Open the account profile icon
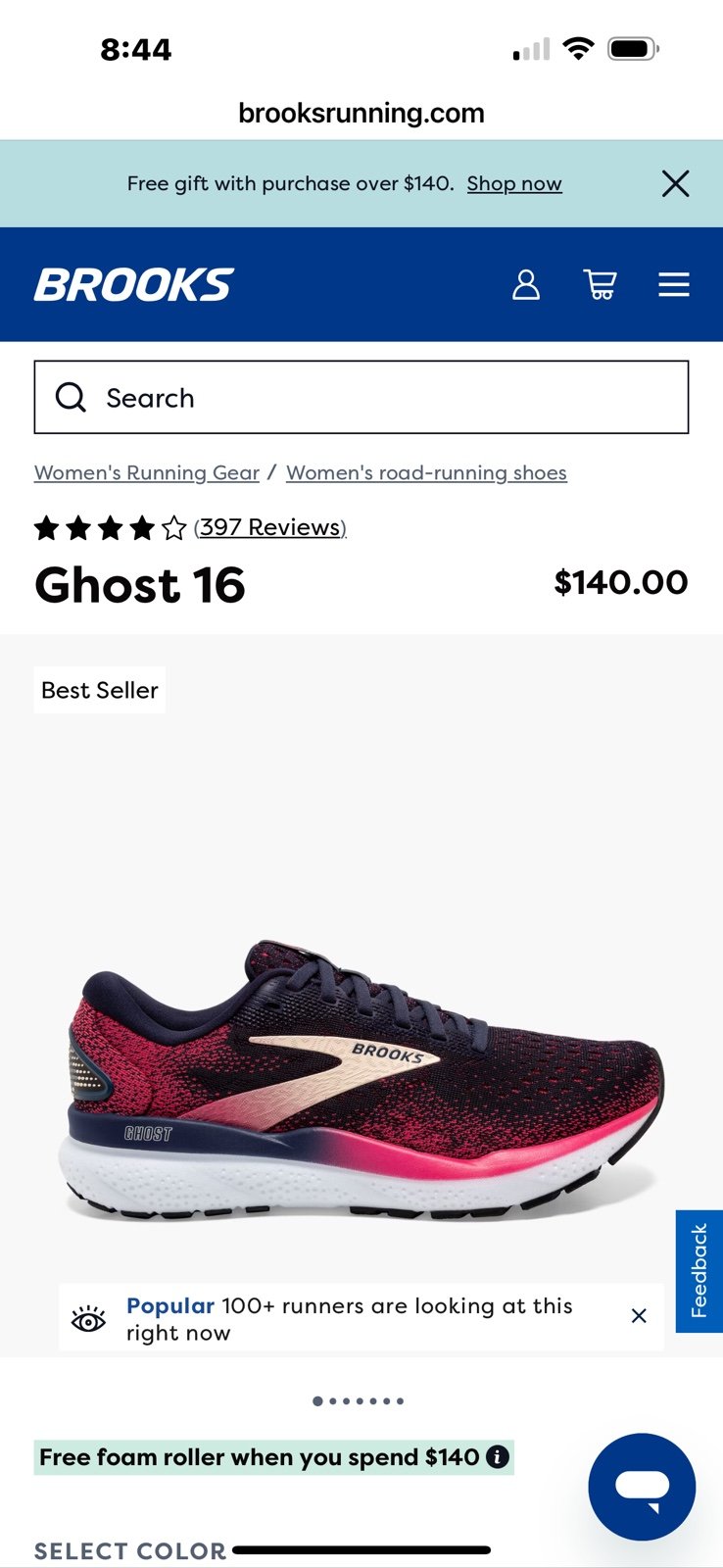 click(x=526, y=285)
